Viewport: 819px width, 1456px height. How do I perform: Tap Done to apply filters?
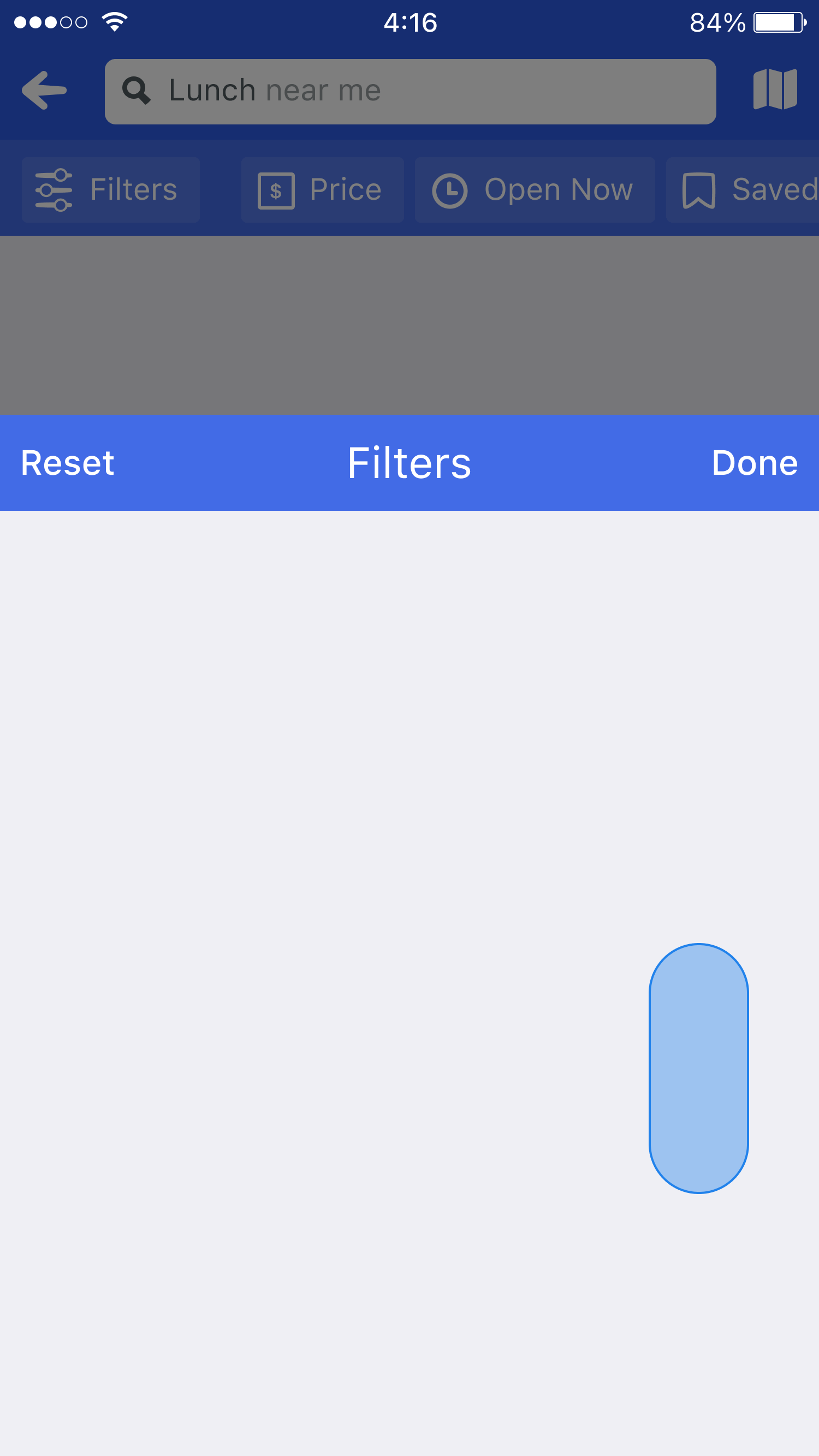click(x=754, y=463)
